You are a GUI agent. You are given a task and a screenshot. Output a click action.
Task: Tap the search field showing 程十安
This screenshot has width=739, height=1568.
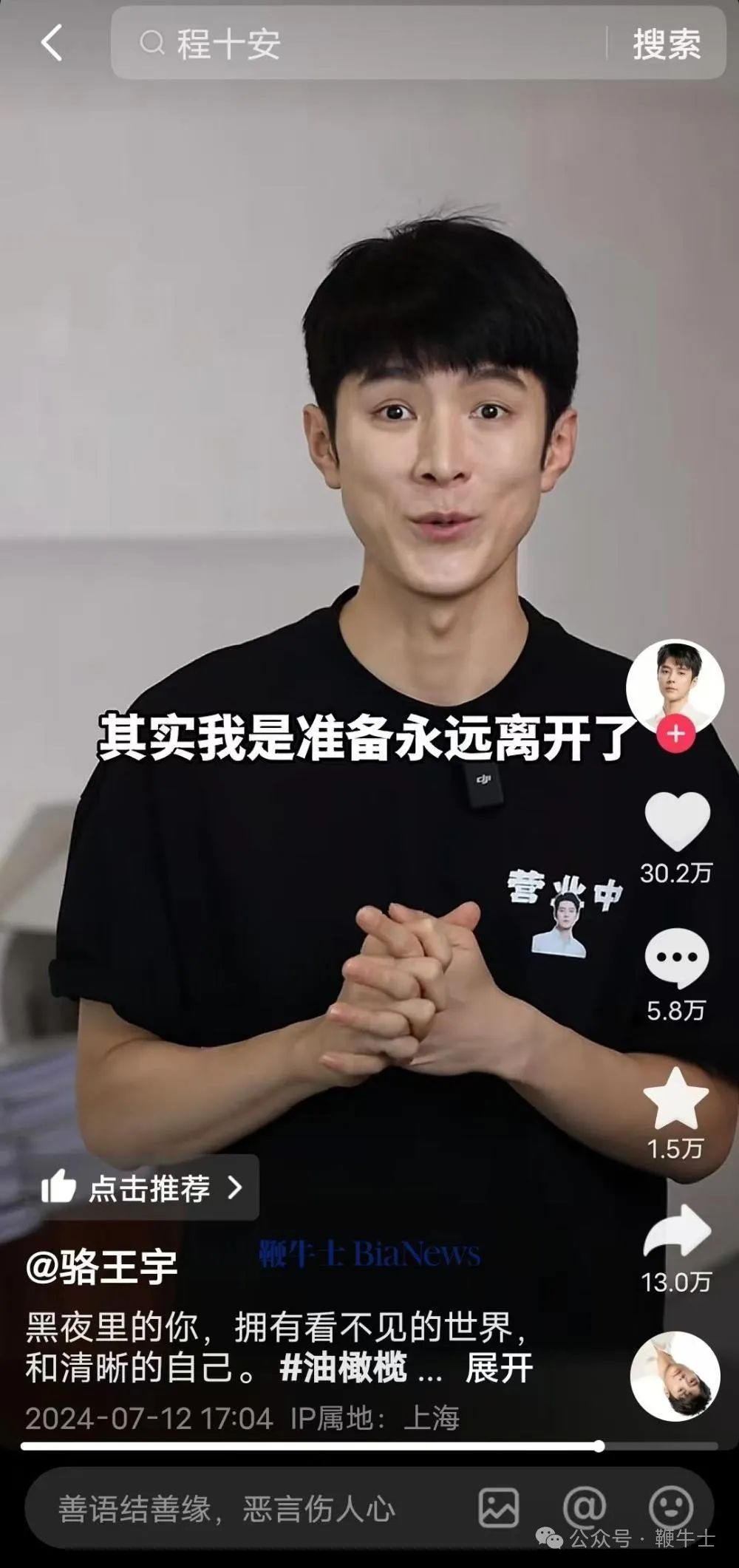pos(358,43)
